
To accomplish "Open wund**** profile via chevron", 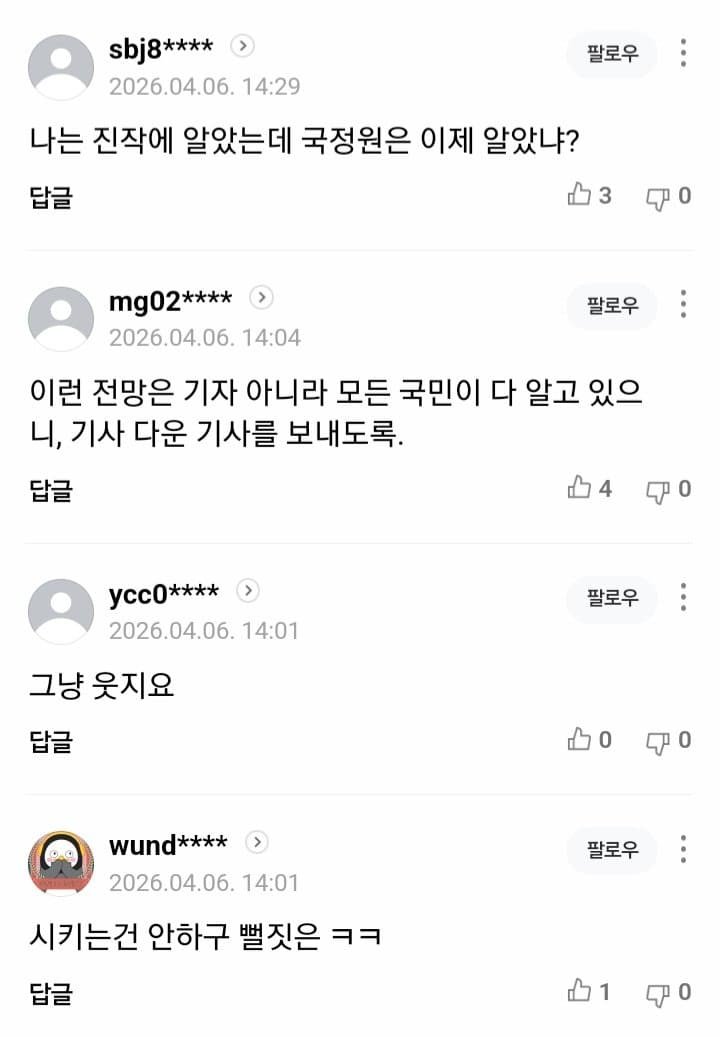I will click(257, 843).
